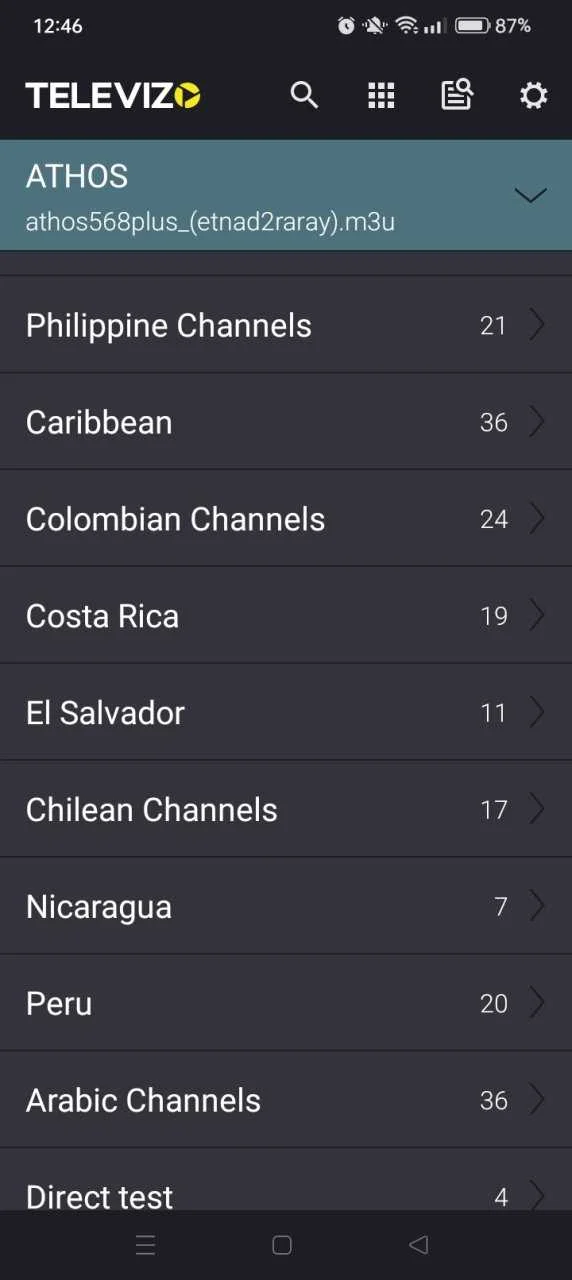This screenshot has height=1280, width=572.
Task: Browse the El Salvador group
Action: pyautogui.click(x=286, y=712)
